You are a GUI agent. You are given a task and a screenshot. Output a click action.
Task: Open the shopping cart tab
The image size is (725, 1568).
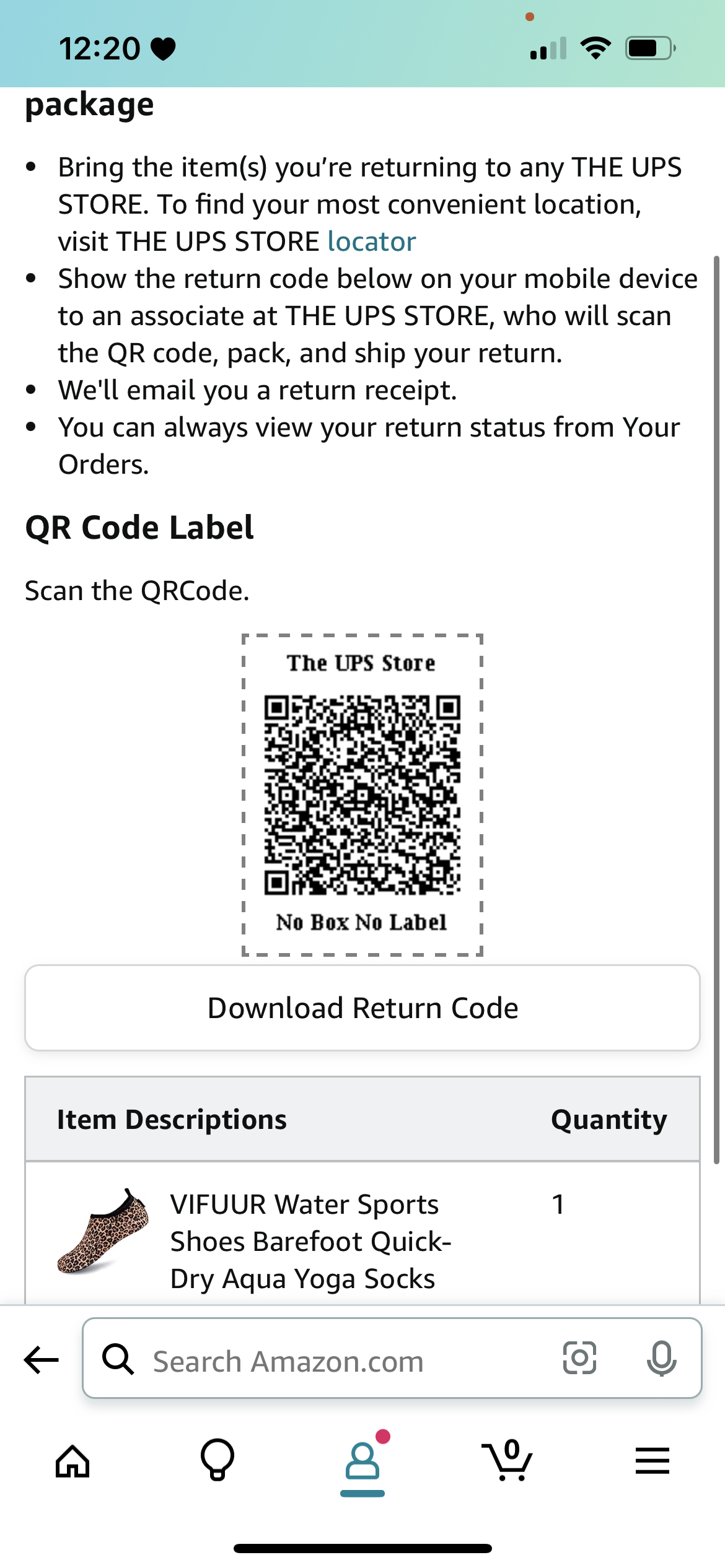pos(507,1460)
